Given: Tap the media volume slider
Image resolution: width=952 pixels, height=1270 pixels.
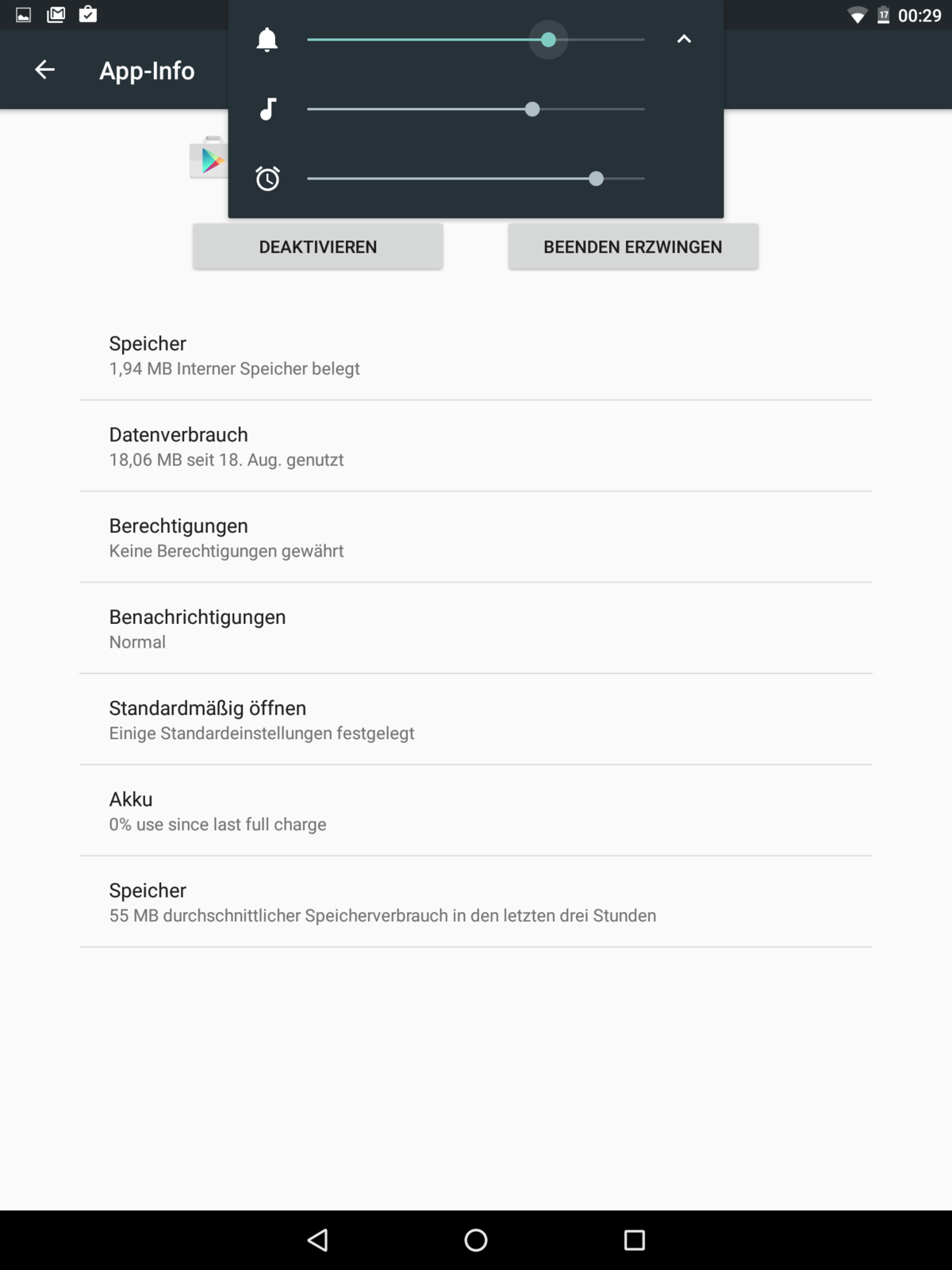Looking at the screenshot, I should click(x=476, y=109).
